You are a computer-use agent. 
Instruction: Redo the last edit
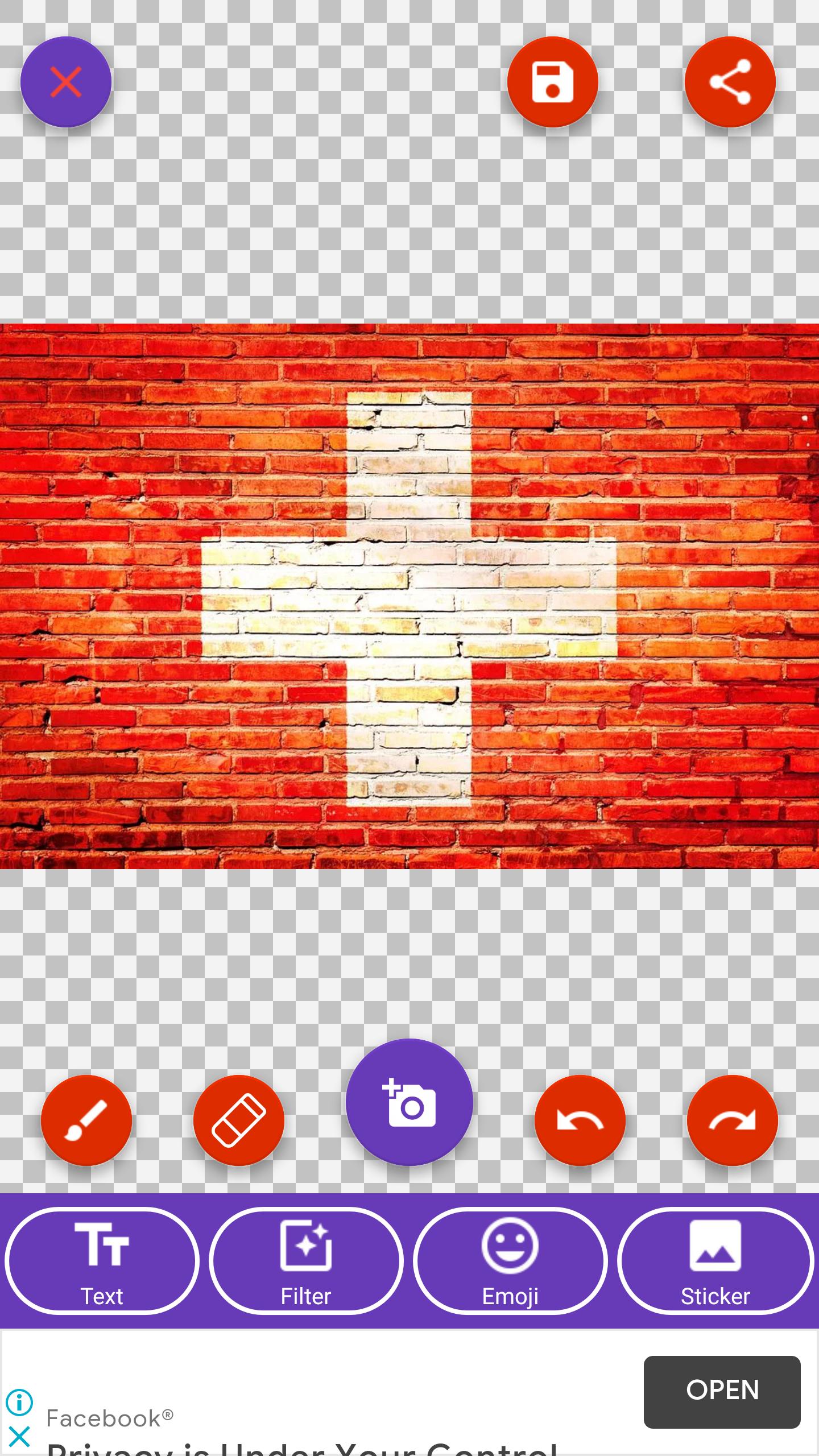(733, 1120)
